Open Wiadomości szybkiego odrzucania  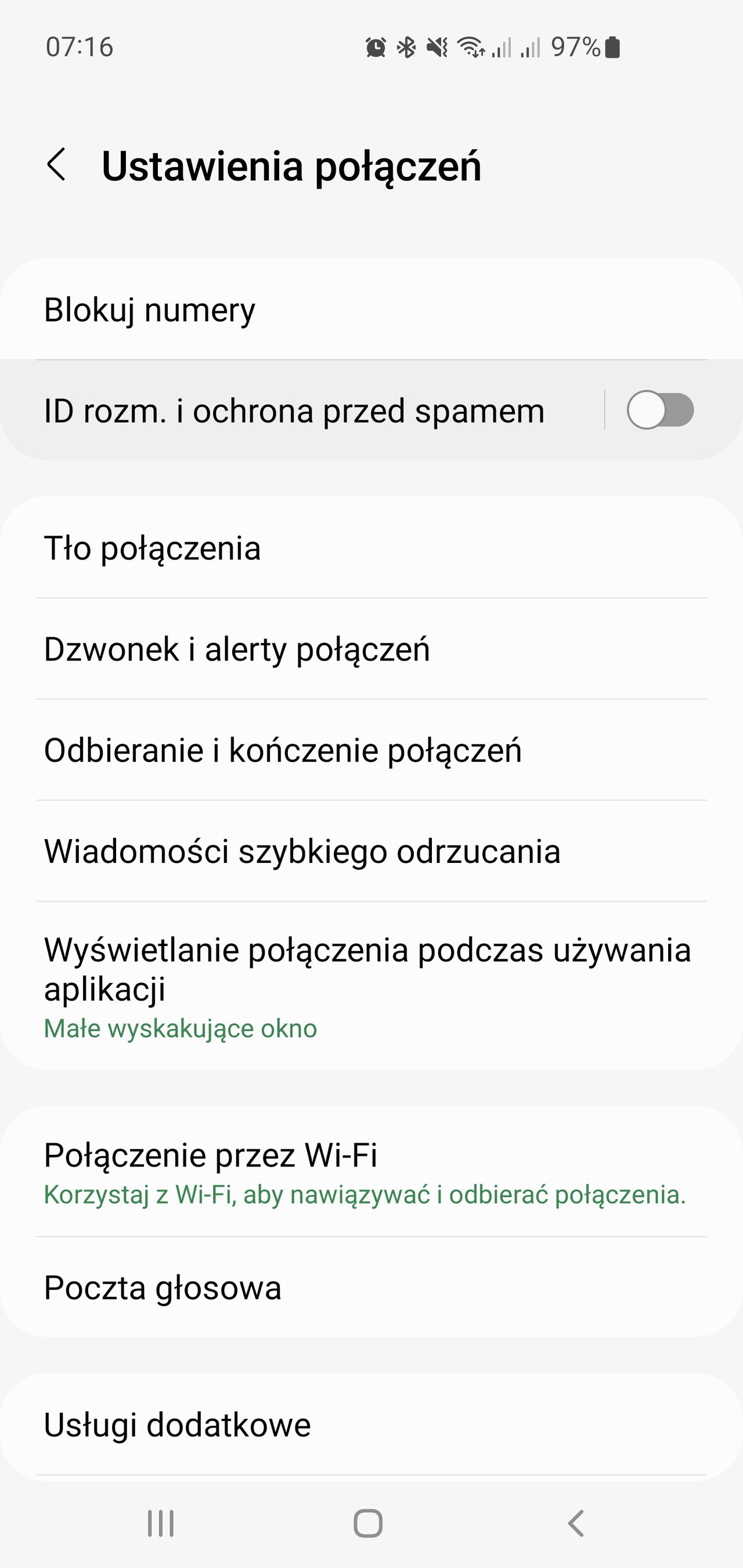tap(371, 852)
